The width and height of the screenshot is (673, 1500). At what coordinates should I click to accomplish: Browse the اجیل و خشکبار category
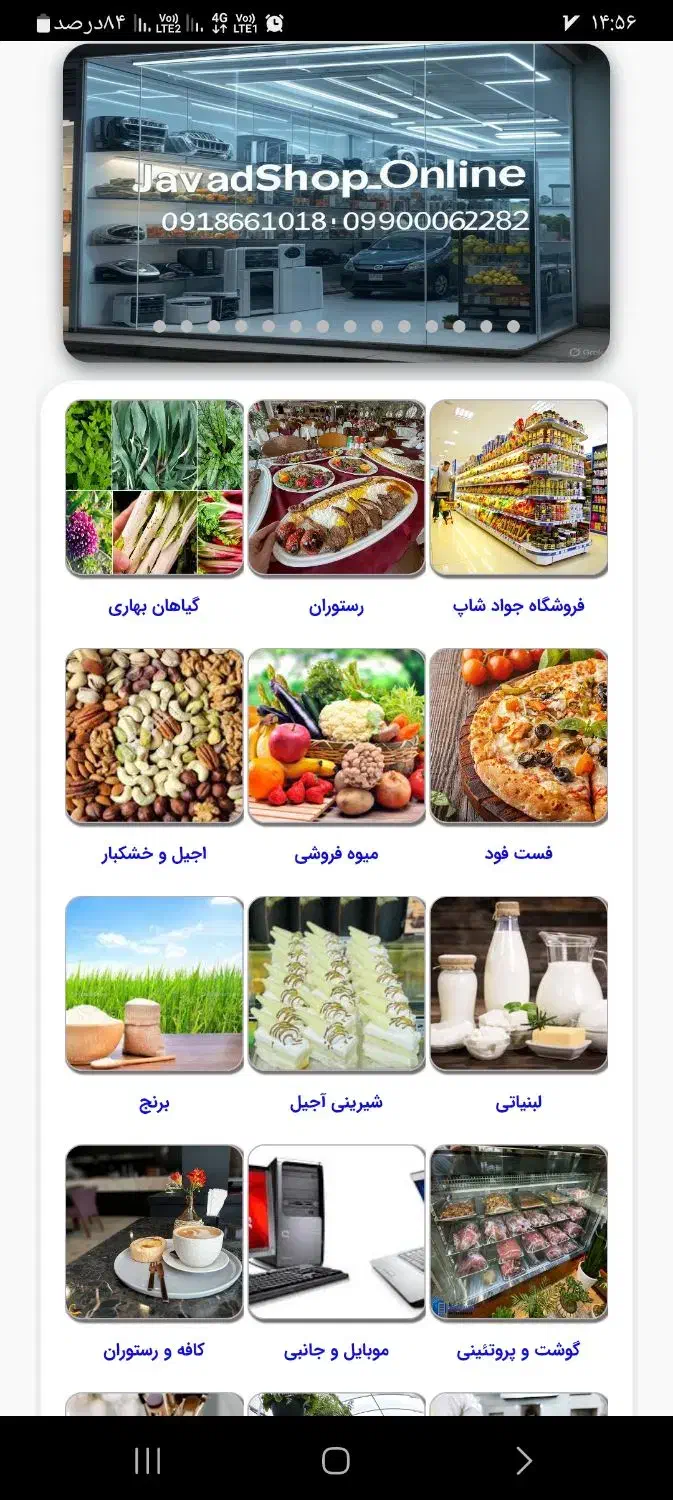tap(154, 736)
